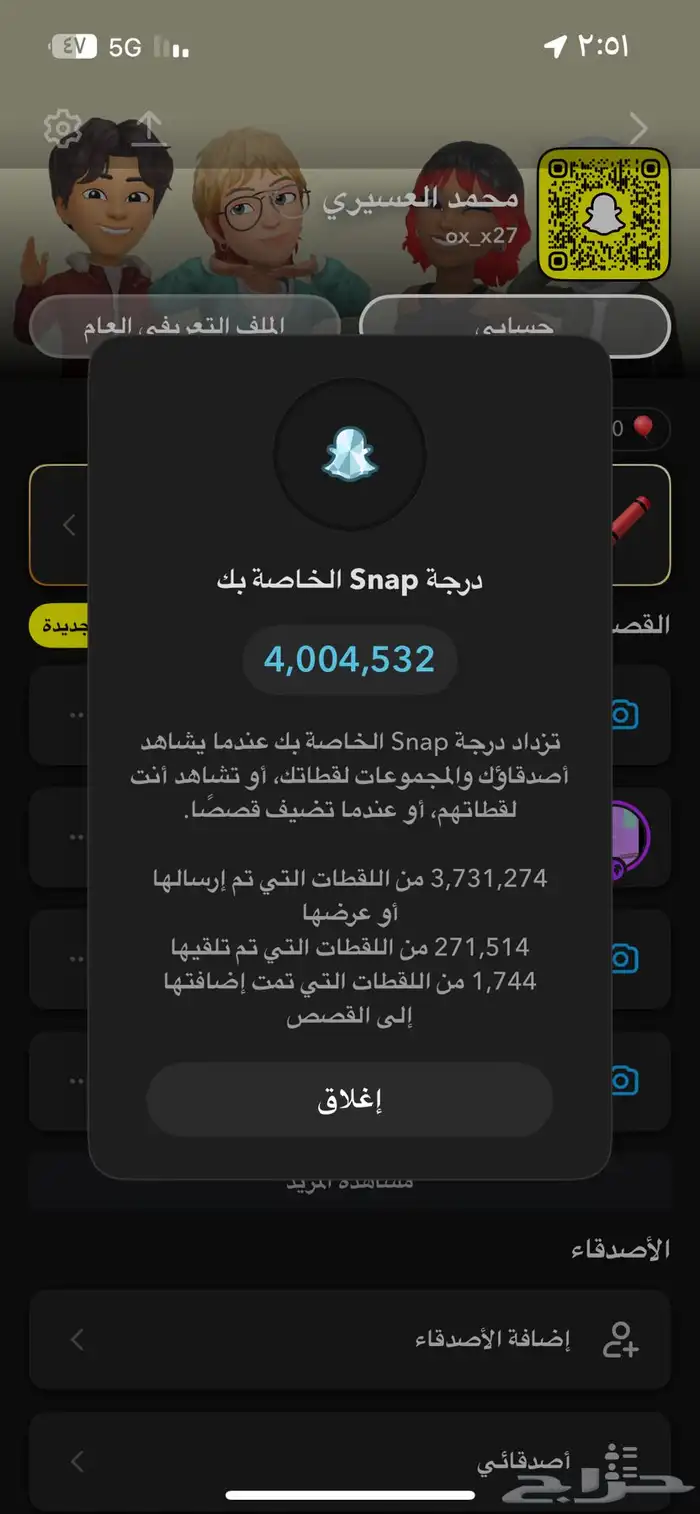
Task: Open the settings gear icon
Action: coord(62,128)
